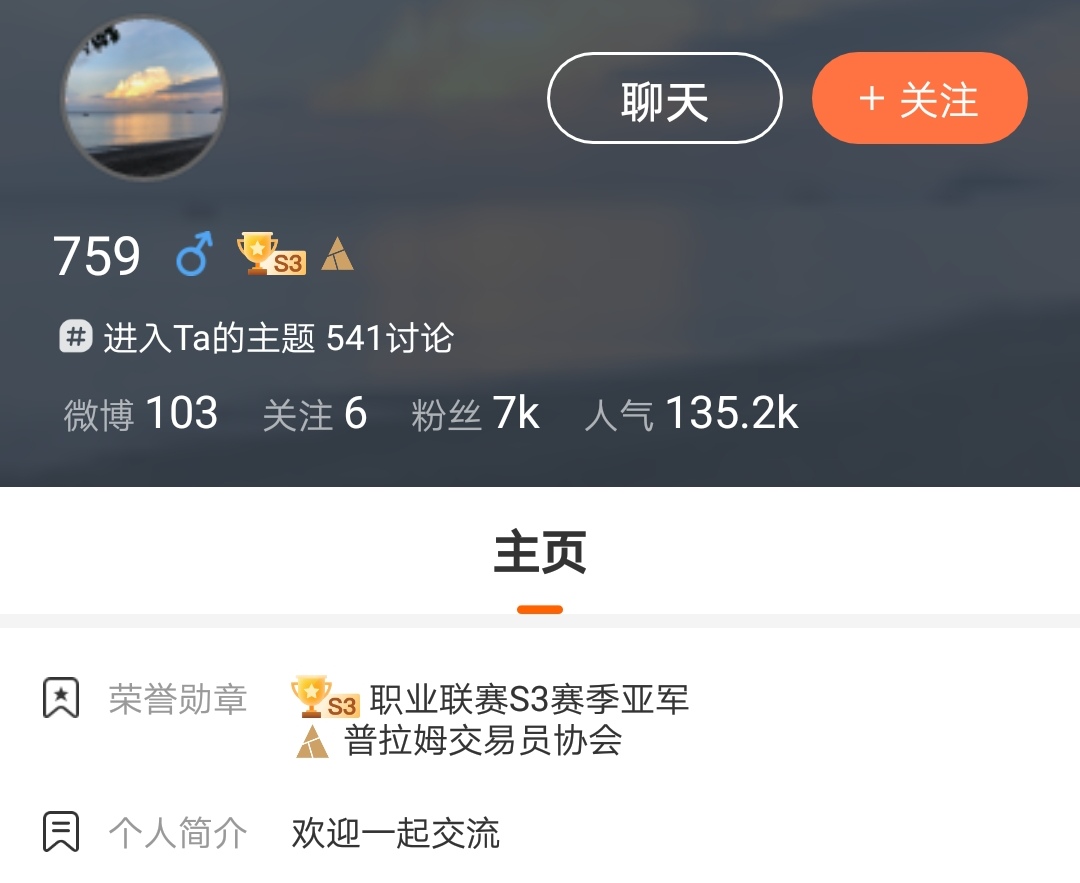The image size is (1080, 883).
Task: View the 粉丝 7k followers list
Action: [x=475, y=414]
